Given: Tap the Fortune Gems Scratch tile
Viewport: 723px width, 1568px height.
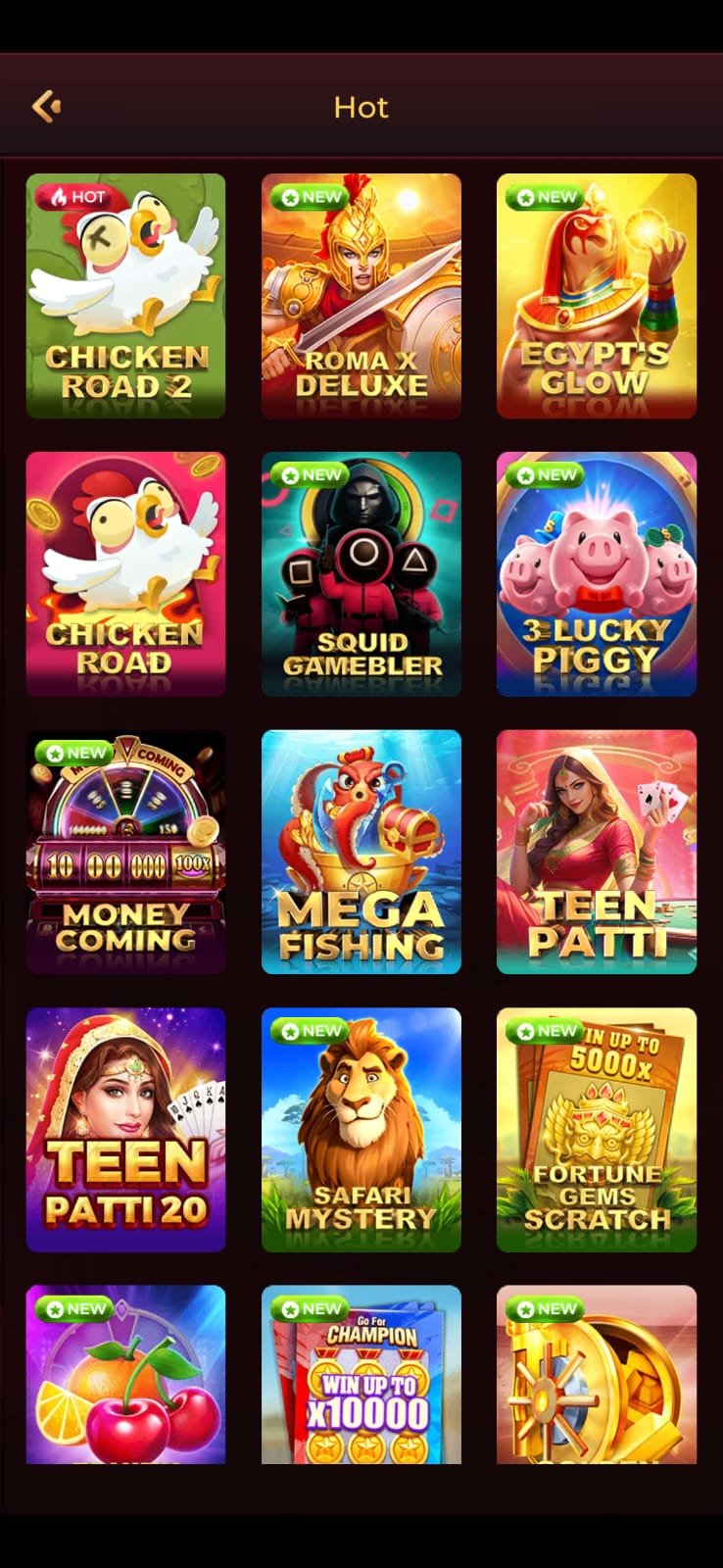Looking at the screenshot, I should (x=596, y=1129).
